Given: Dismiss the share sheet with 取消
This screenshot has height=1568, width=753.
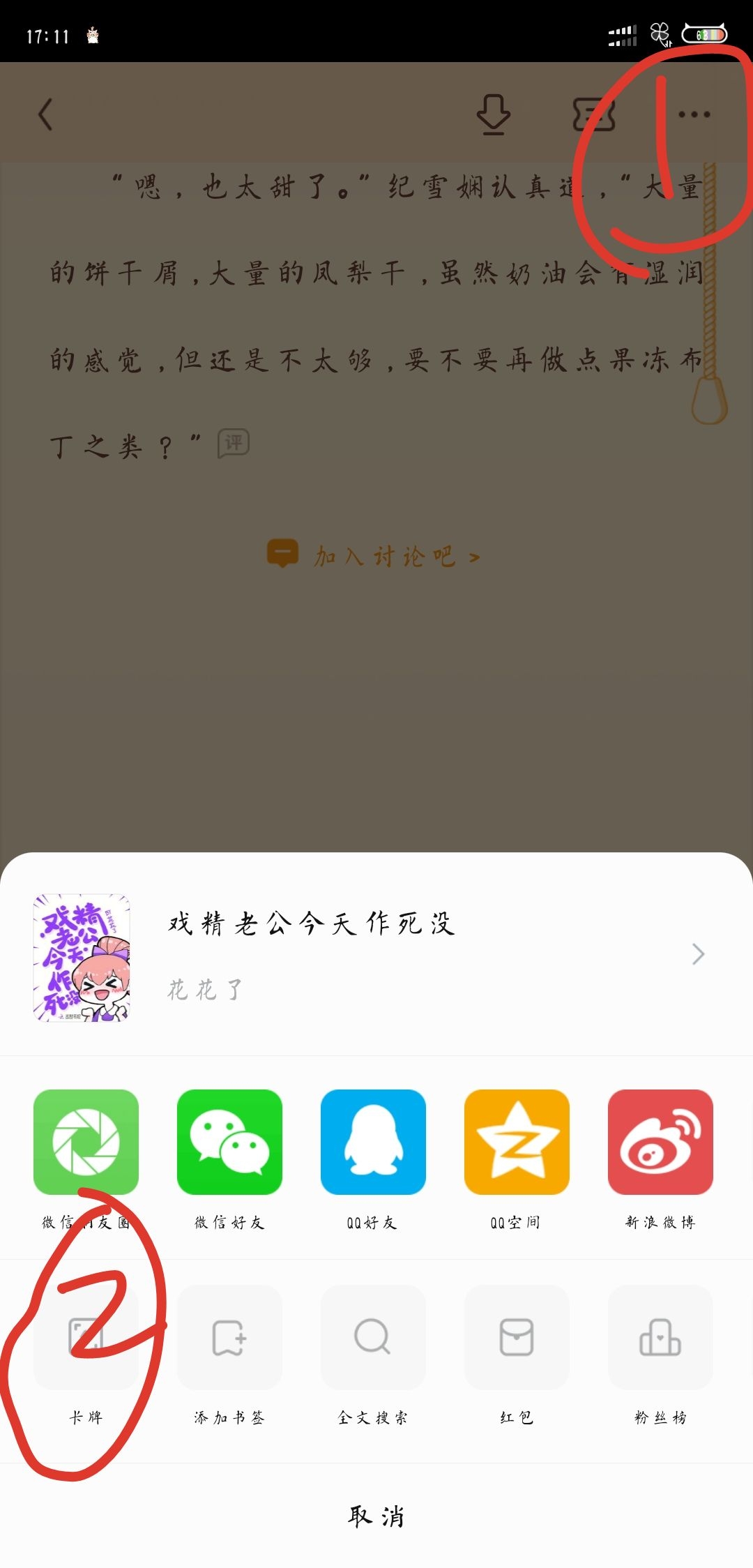Looking at the screenshot, I should coord(376,1516).
